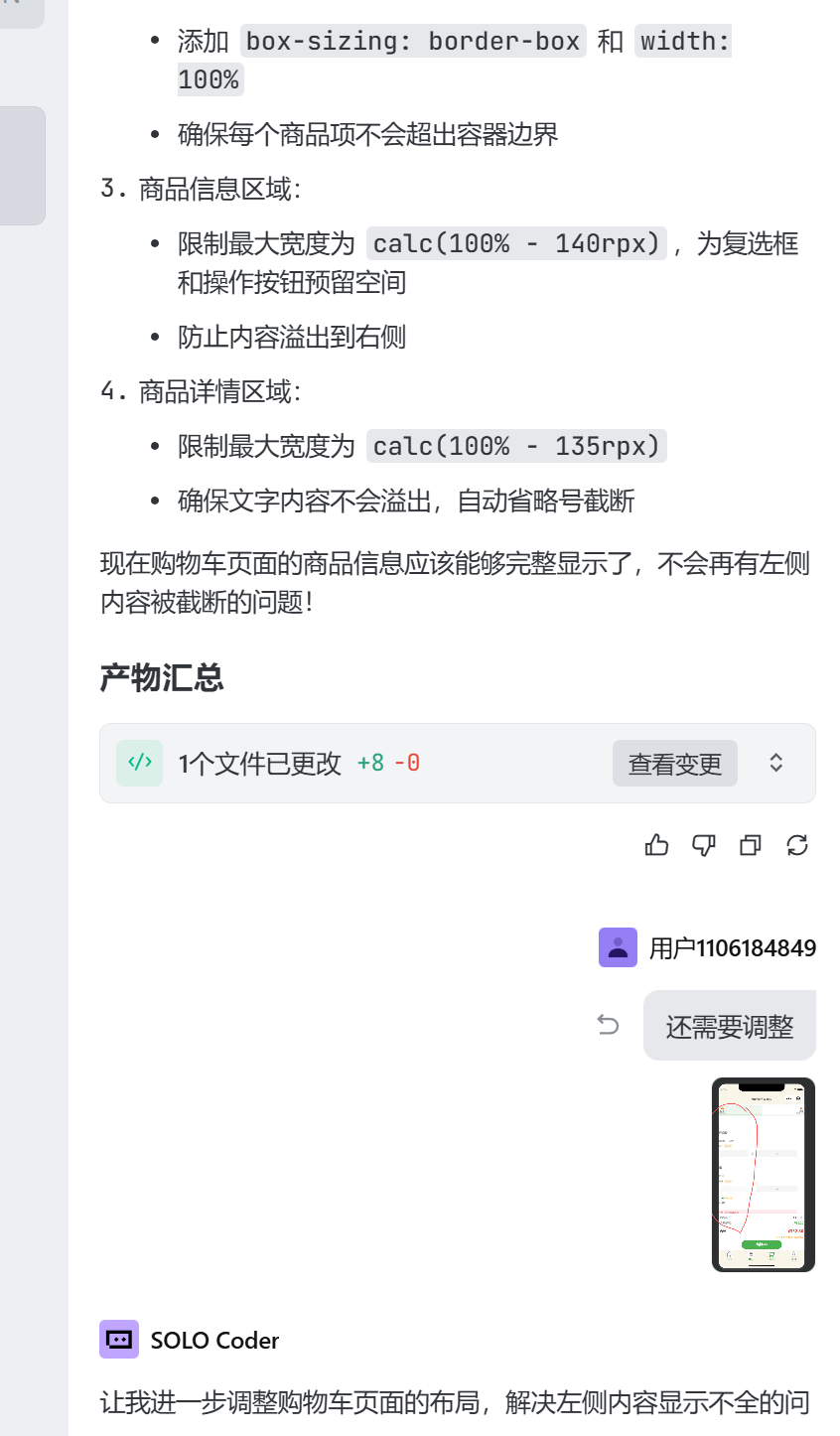Copy the response text
840x1436 pixels.
tap(751, 845)
